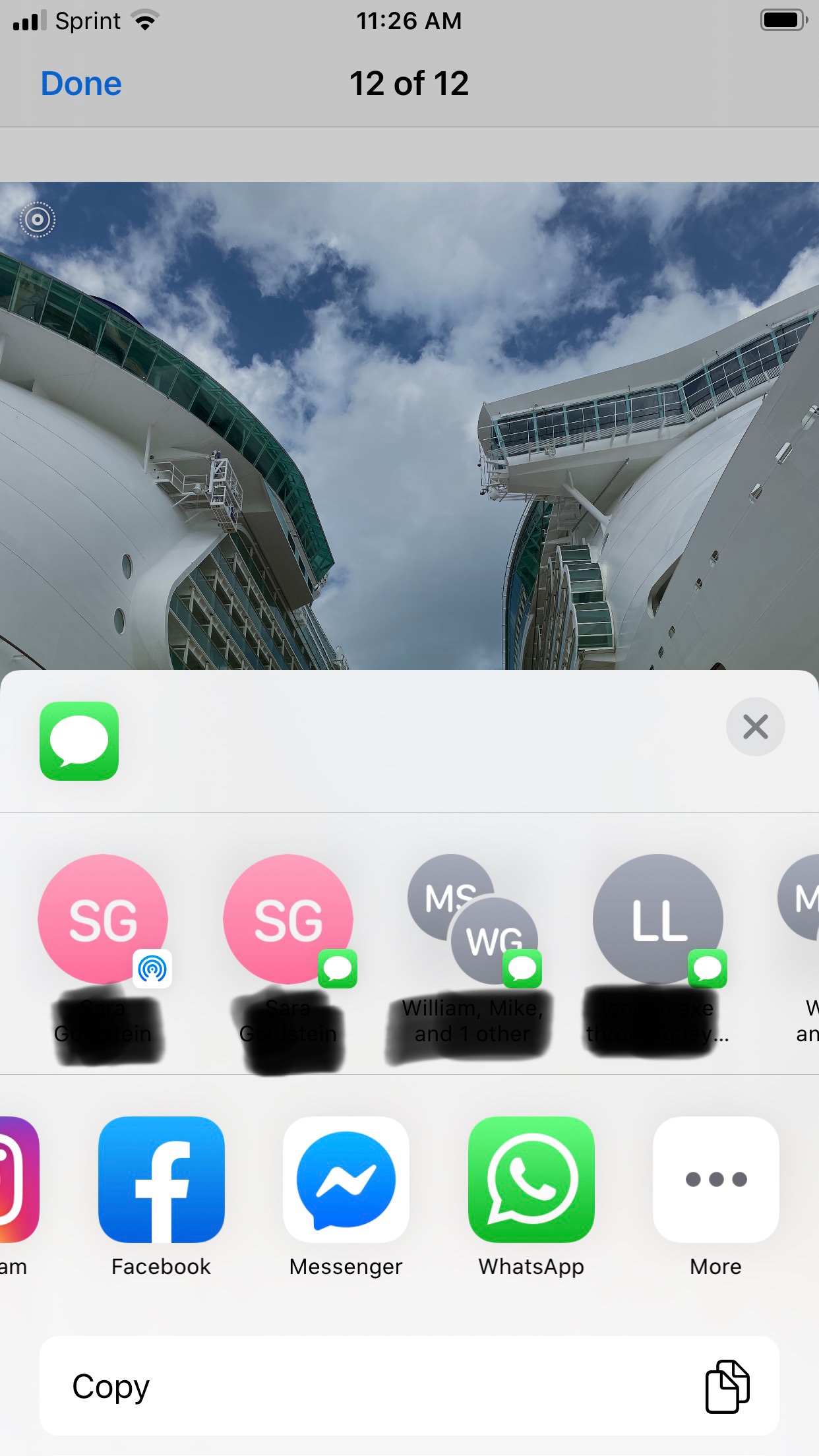Copy the photo to clipboard
Image resolution: width=819 pixels, height=1456 pixels.
(x=409, y=1386)
